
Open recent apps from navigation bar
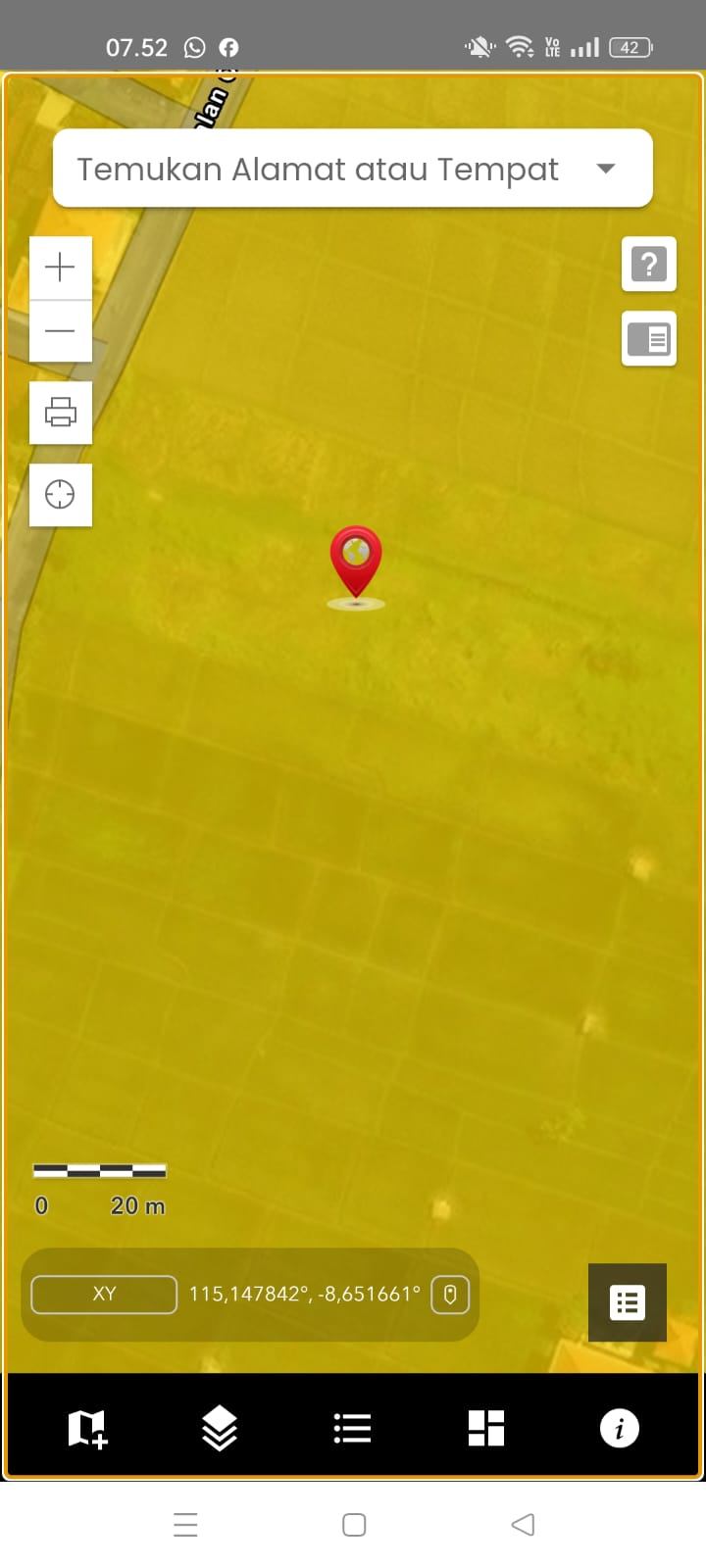click(x=185, y=1525)
